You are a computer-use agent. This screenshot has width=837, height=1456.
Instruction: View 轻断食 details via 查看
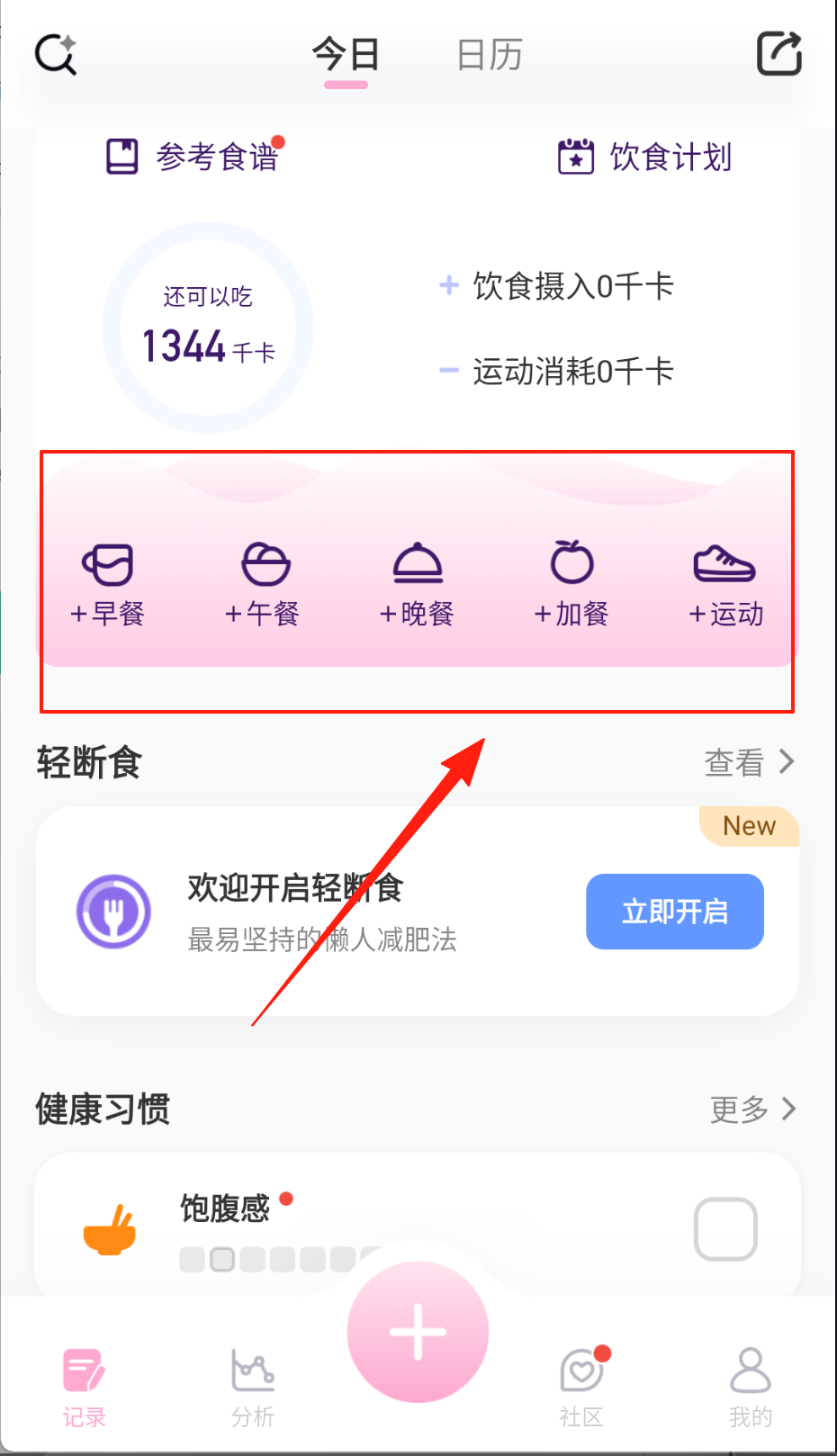coord(749,762)
